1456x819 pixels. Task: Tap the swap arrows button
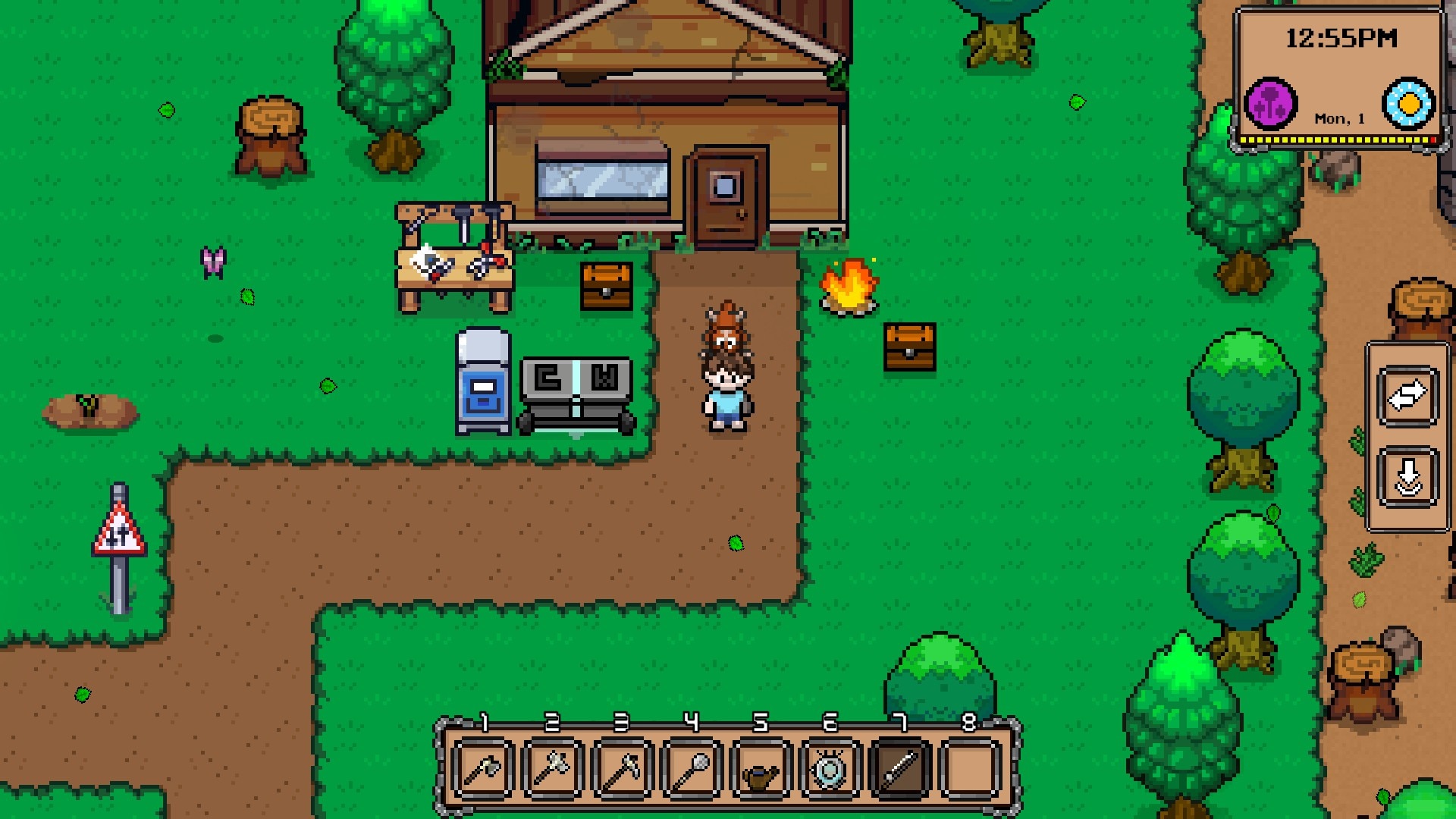pyautogui.click(x=1407, y=396)
